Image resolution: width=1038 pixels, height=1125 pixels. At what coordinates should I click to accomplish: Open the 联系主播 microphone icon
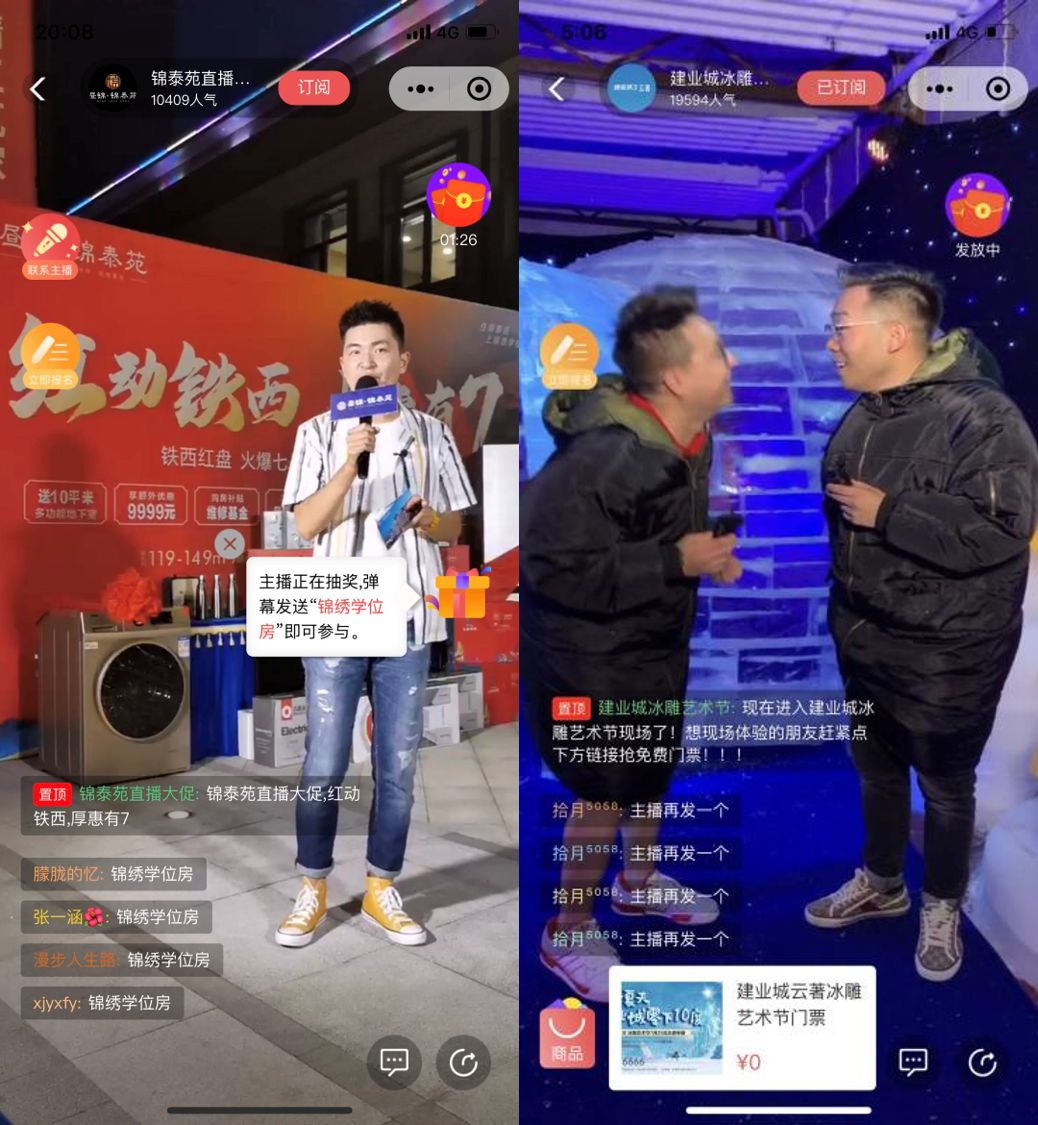(50, 245)
